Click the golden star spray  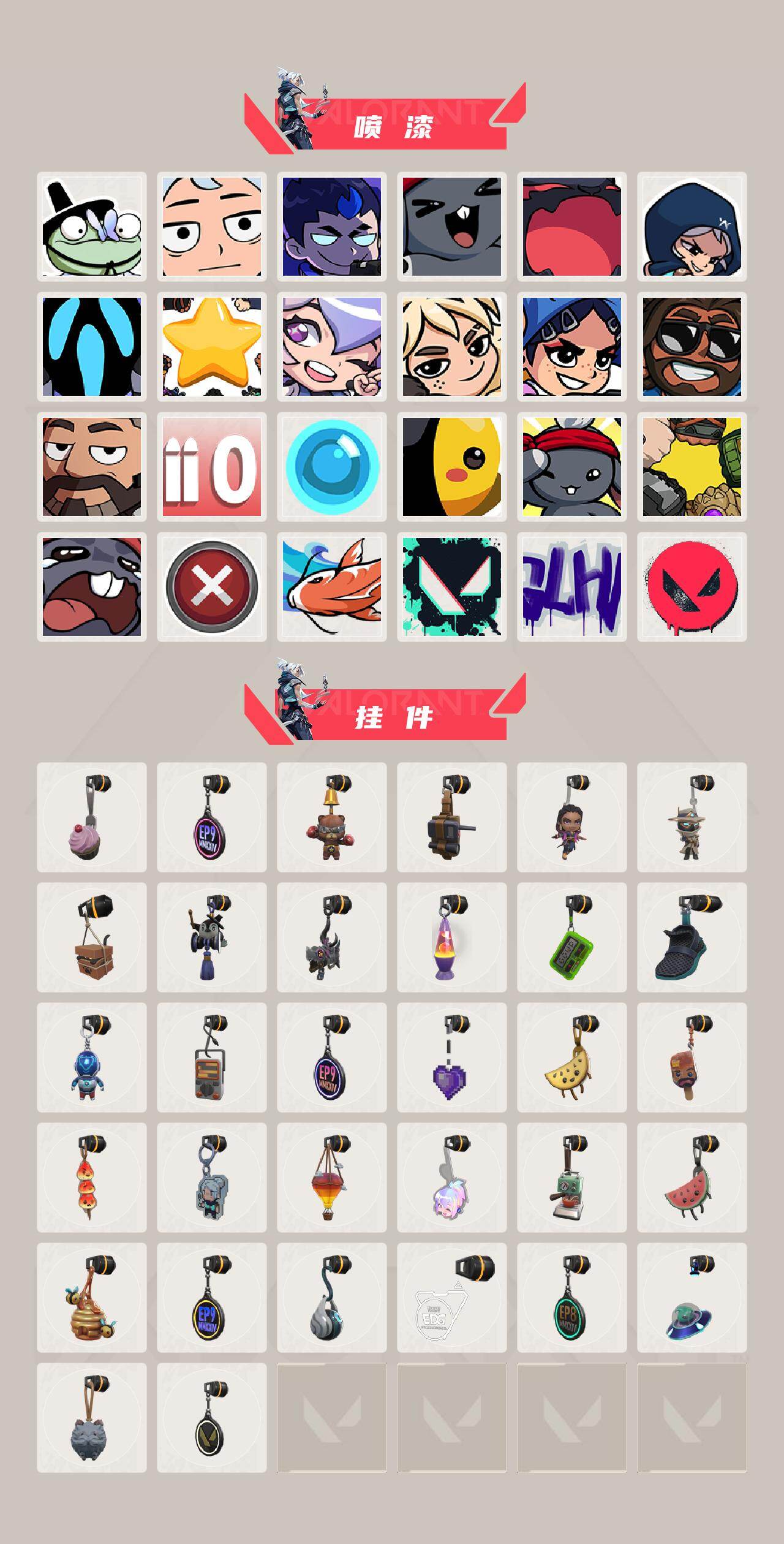213,346
